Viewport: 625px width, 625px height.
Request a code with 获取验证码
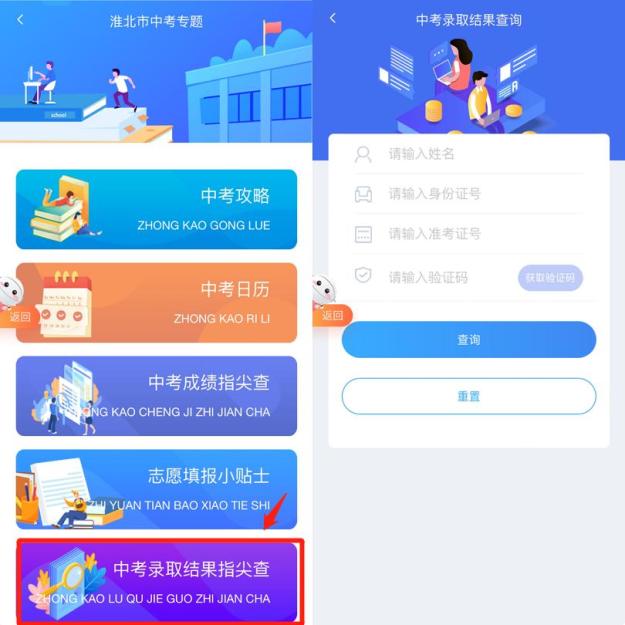550,278
